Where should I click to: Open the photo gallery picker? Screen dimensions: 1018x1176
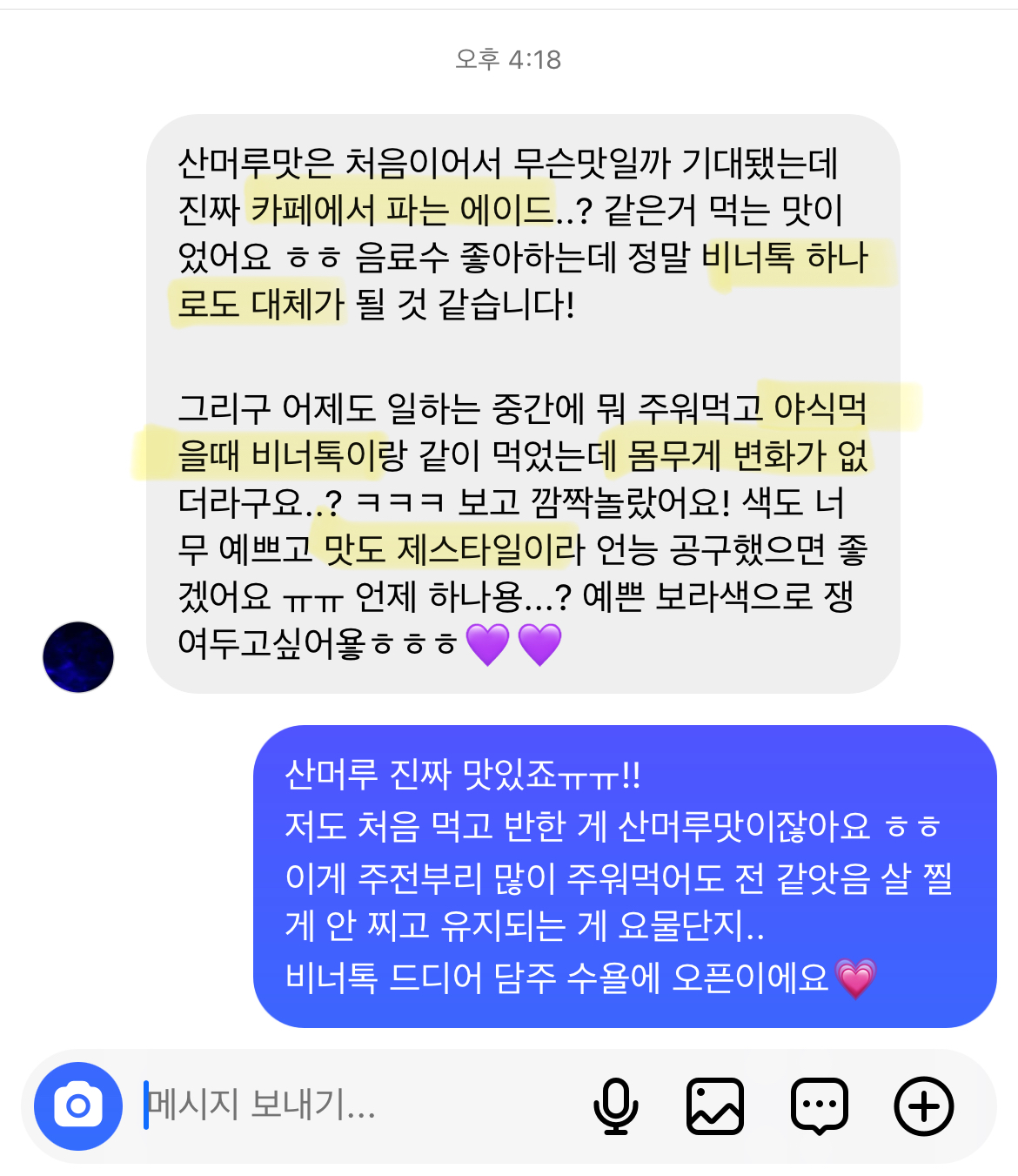click(x=715, y=1105)
